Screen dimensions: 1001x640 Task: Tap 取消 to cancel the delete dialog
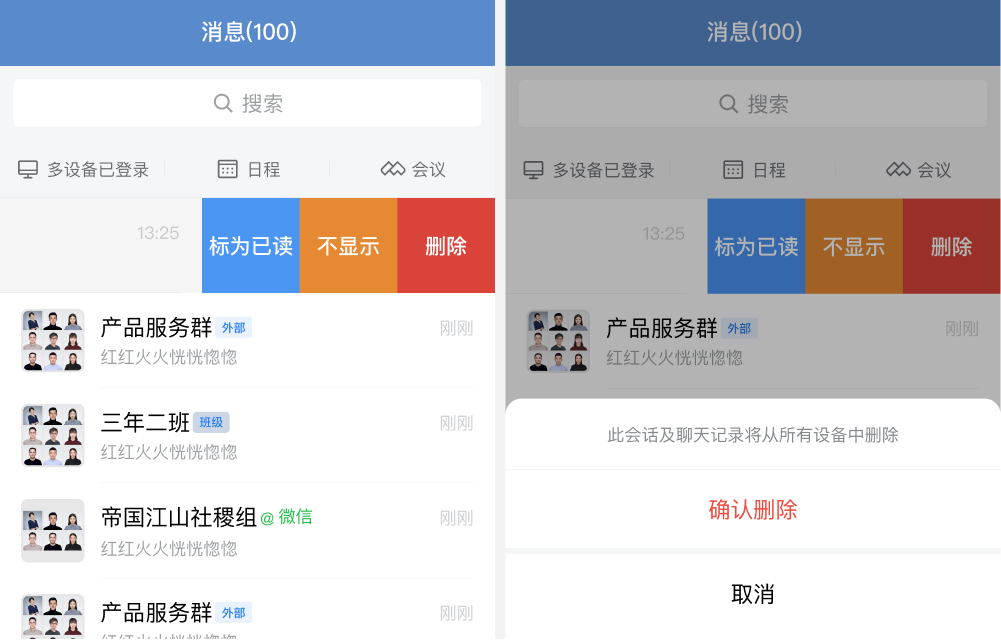coord(752,595)
